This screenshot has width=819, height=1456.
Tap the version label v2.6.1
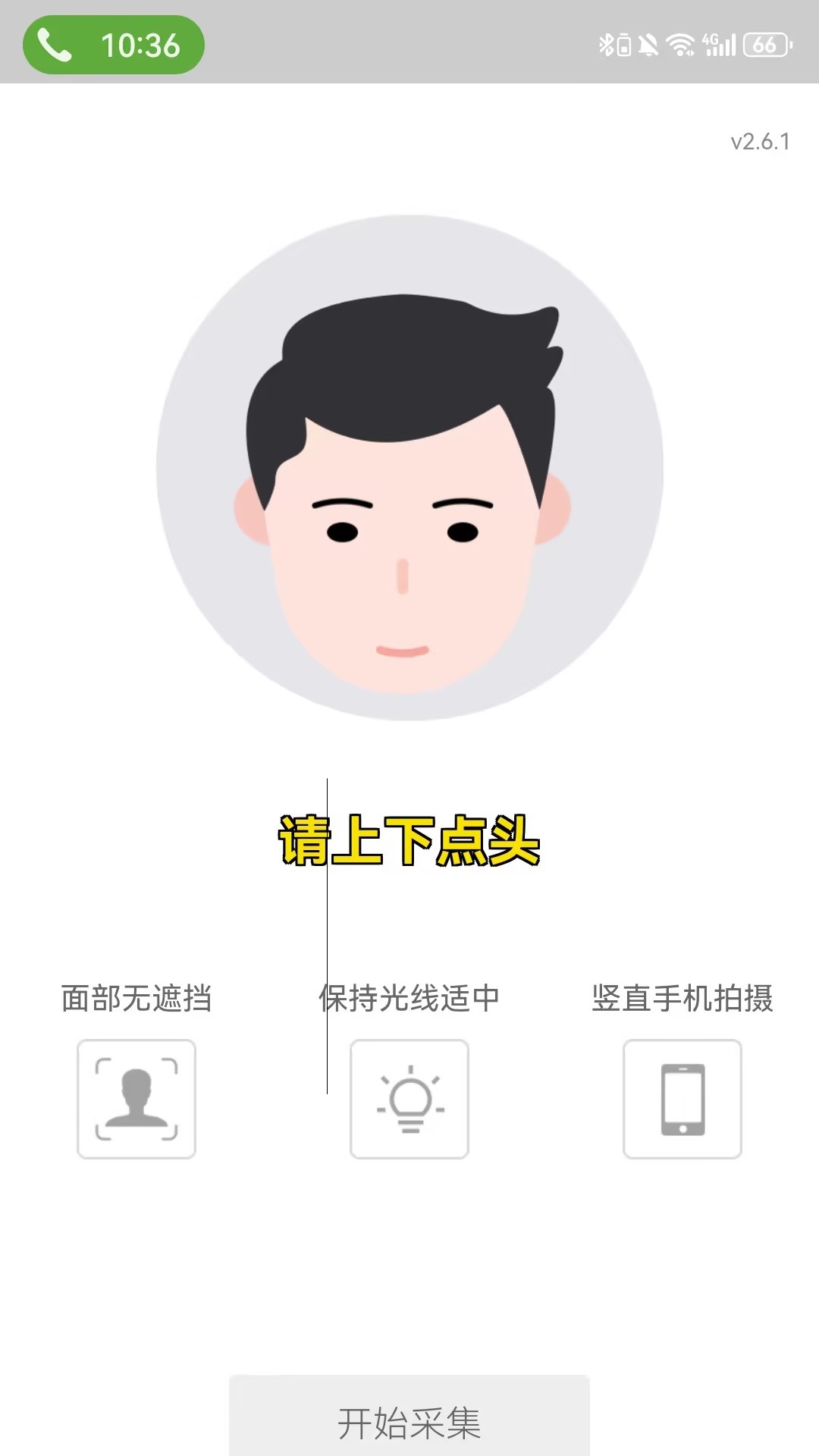759,142
